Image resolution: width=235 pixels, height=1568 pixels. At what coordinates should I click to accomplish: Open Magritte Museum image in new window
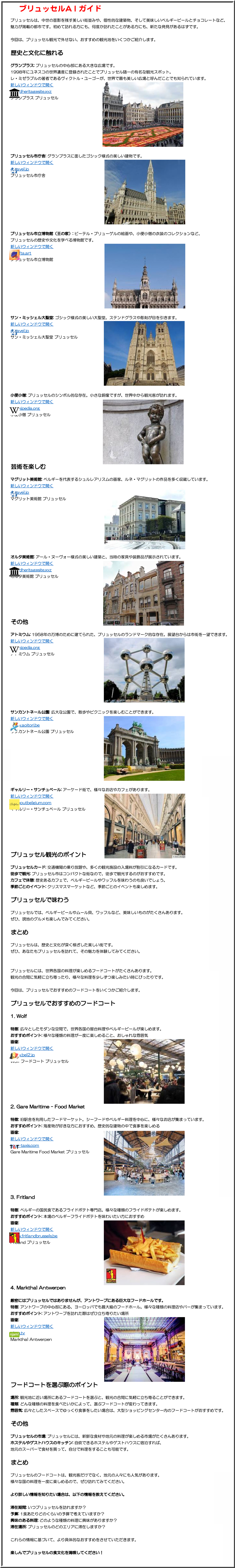(x=32, y=486)
